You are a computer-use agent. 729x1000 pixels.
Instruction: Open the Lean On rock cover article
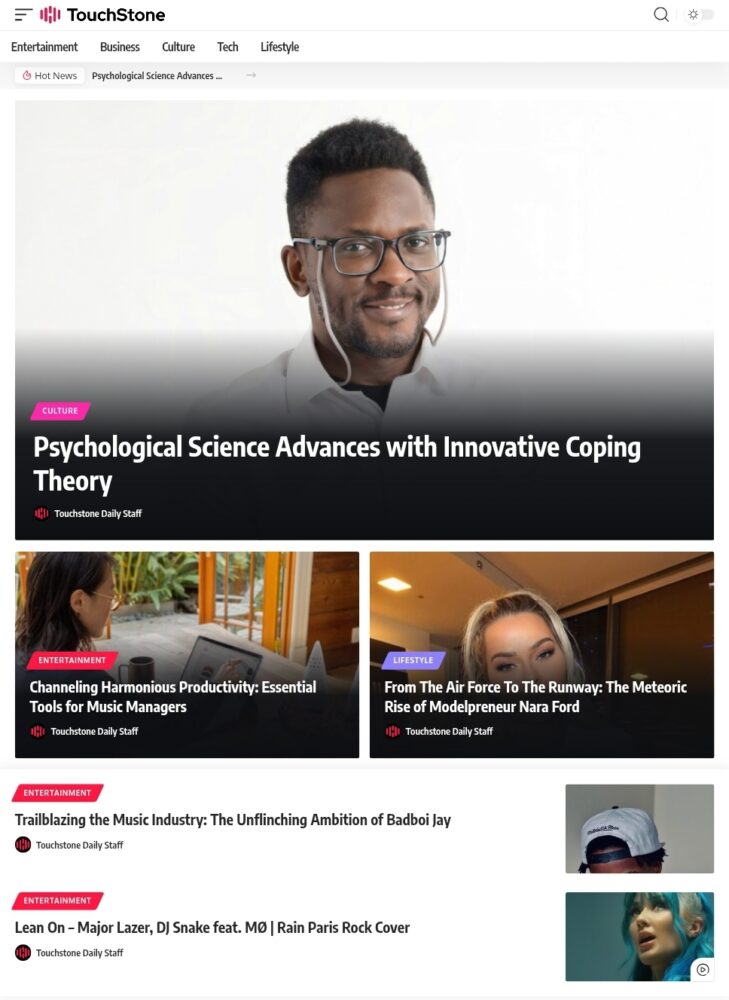coord(212,928)
